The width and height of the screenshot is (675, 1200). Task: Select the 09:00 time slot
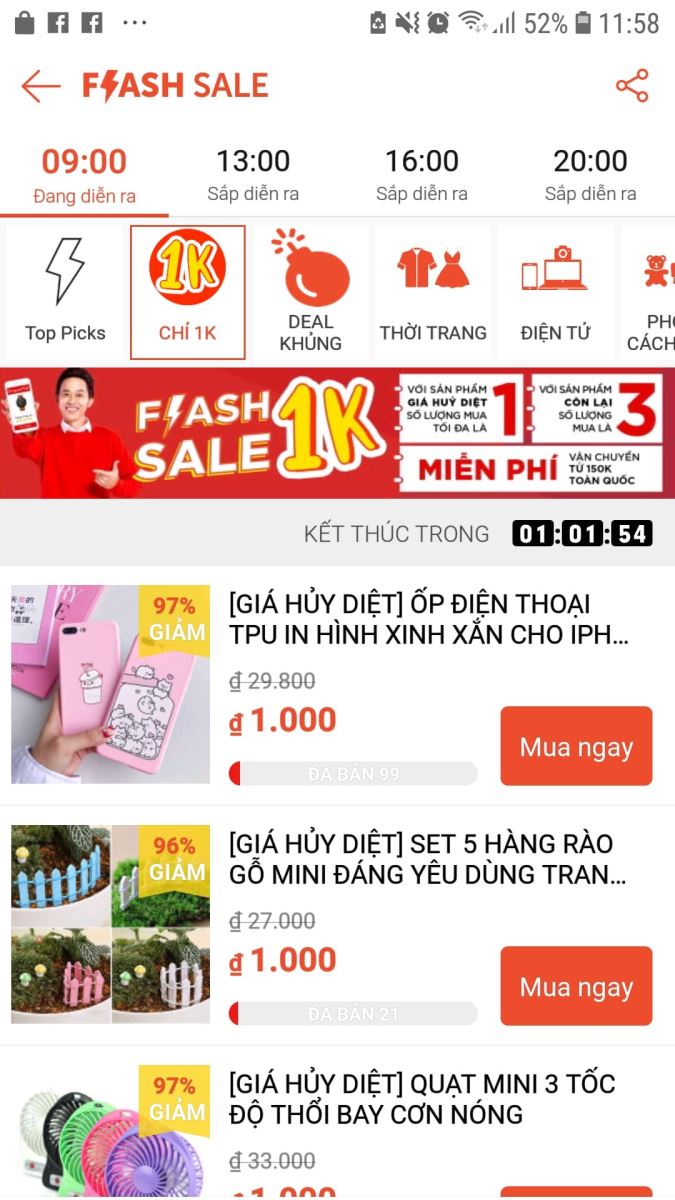pyautogui.click(x=84, y=175)
